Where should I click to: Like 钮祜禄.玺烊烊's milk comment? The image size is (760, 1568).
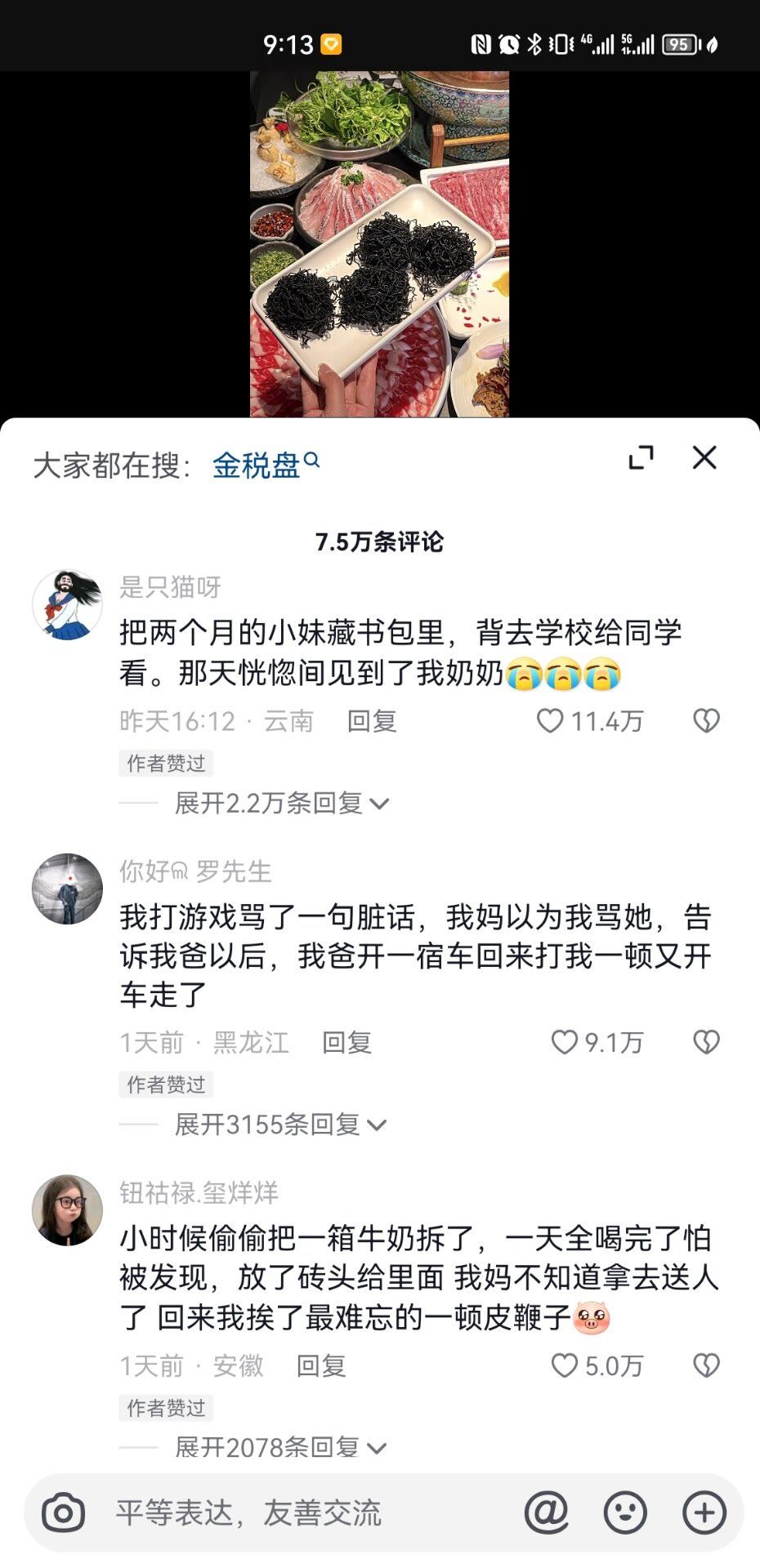[565, 1365]
